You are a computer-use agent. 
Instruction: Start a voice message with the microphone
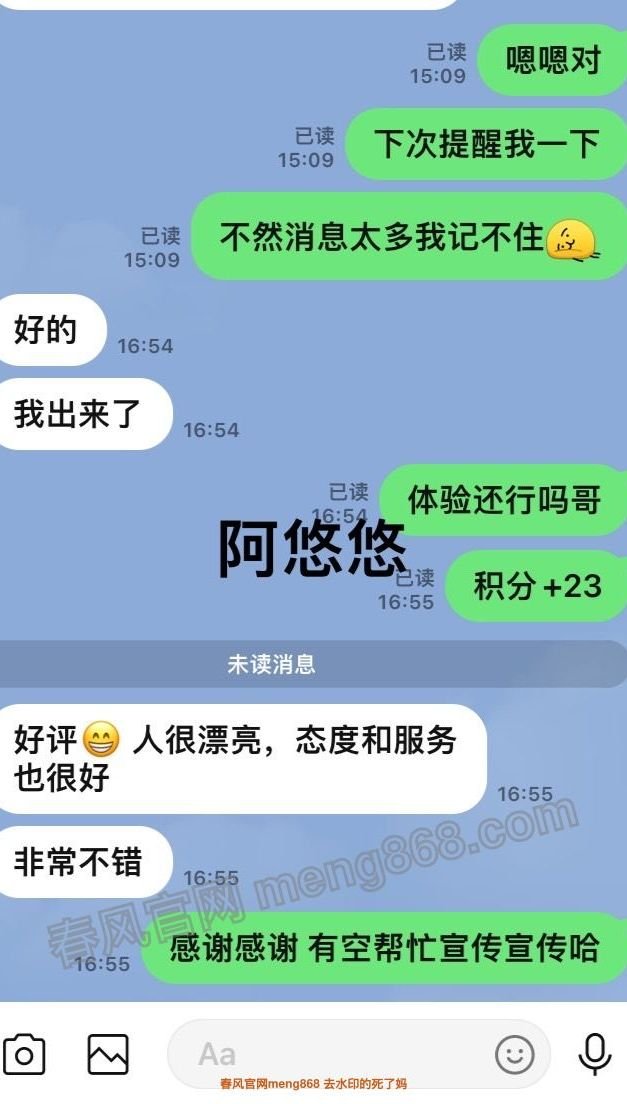(594, 1054)
